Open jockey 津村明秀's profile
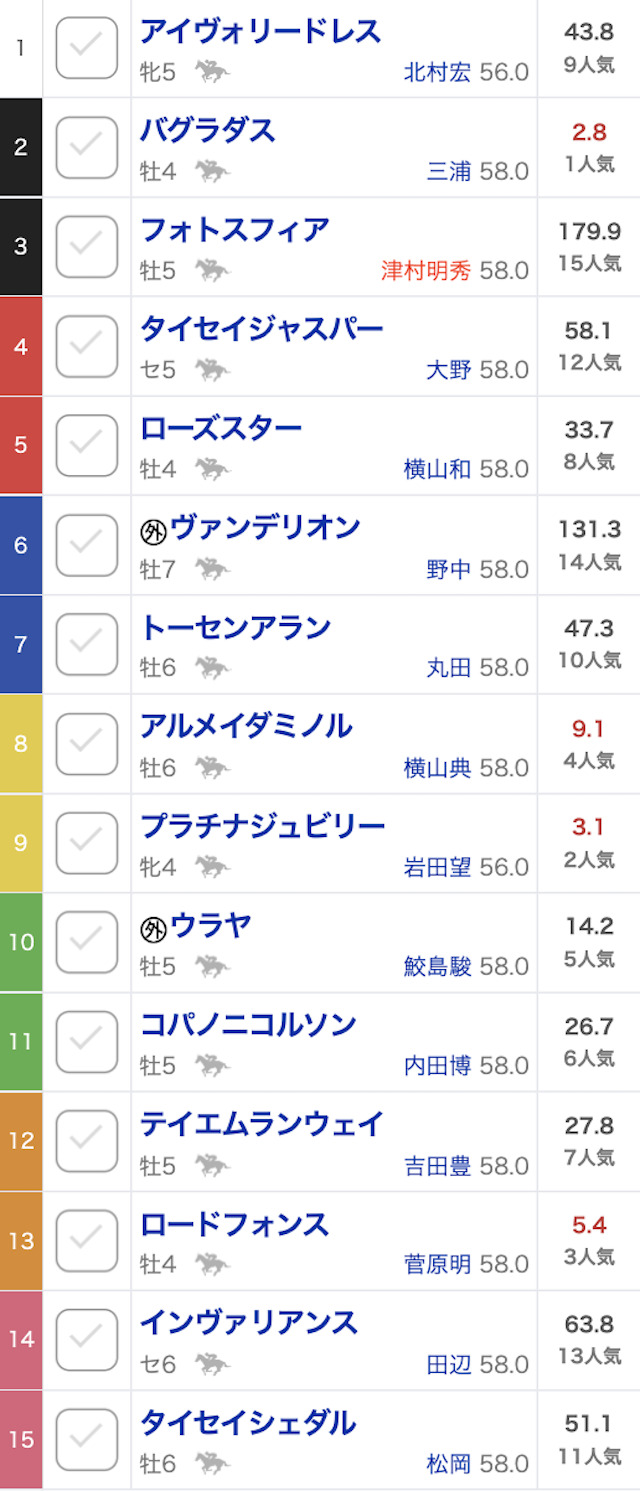This screenshot has height=1491, width=640. [x=426, y=271]
